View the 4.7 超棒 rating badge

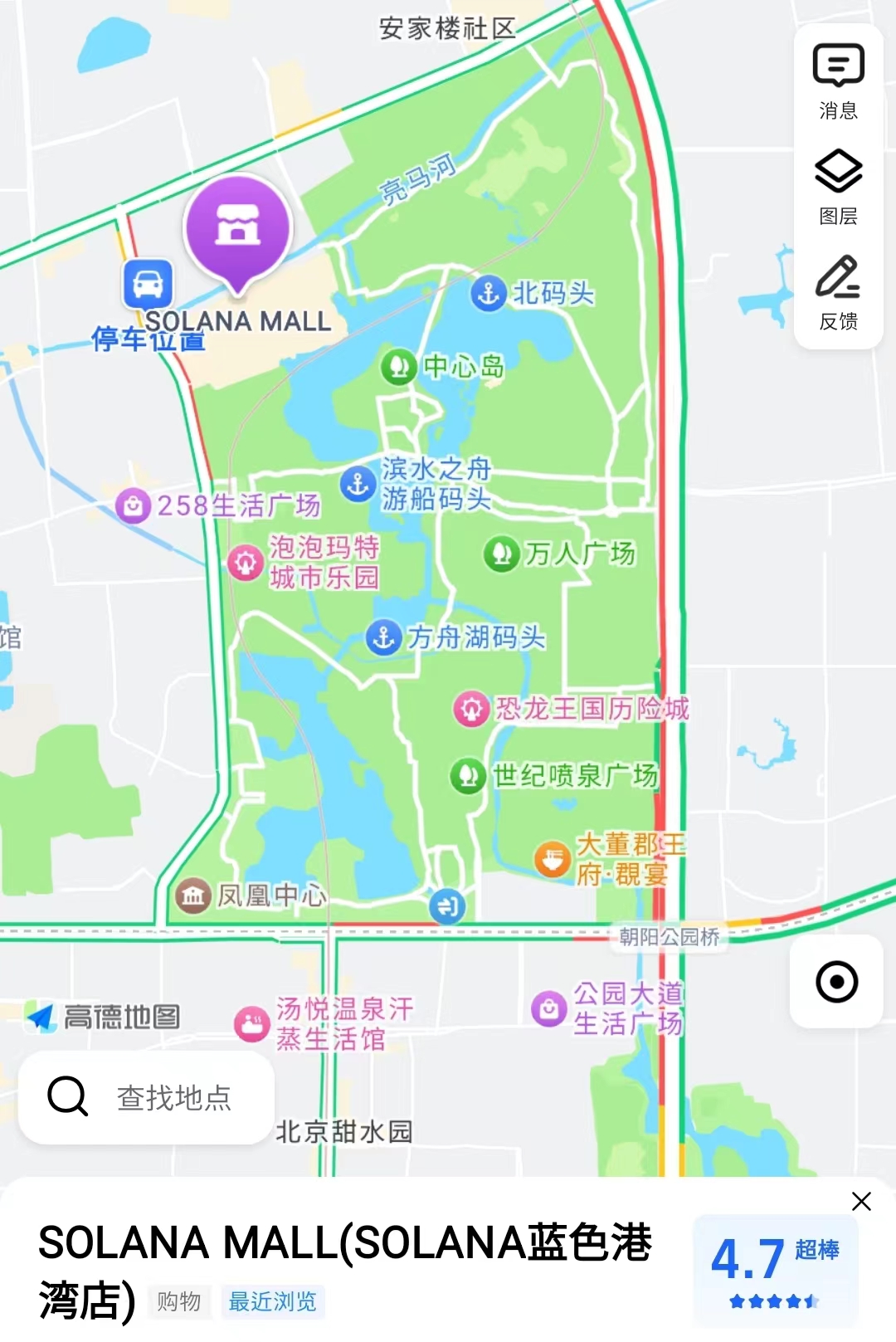click(776, 1270)
